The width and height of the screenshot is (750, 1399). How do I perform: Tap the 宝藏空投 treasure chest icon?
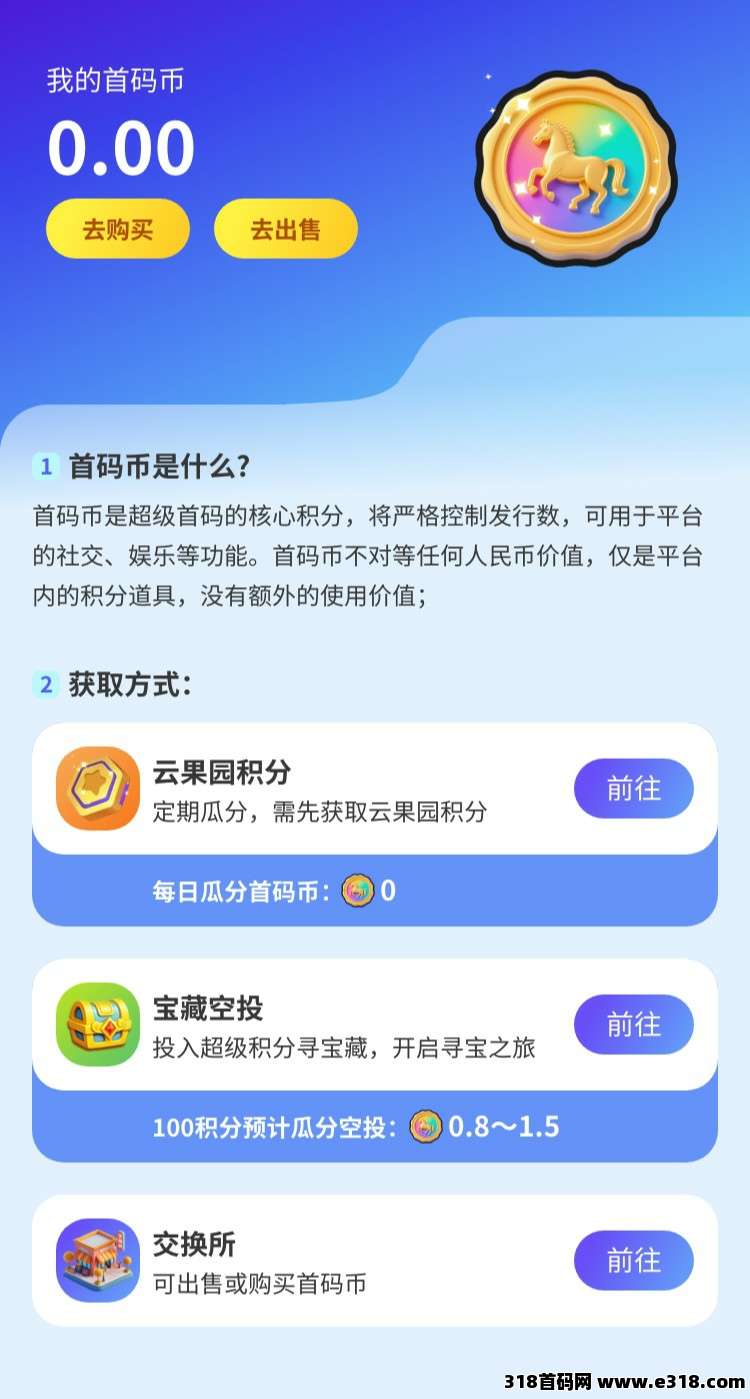point(95,1024)
